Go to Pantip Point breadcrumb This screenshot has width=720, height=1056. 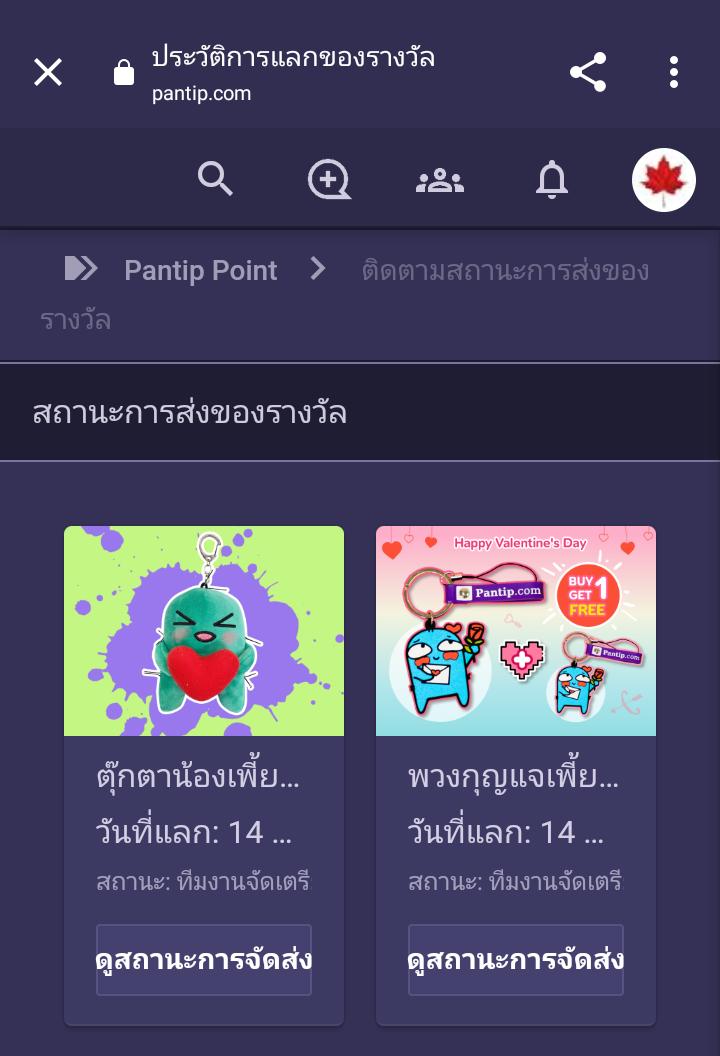coord(200,270)
